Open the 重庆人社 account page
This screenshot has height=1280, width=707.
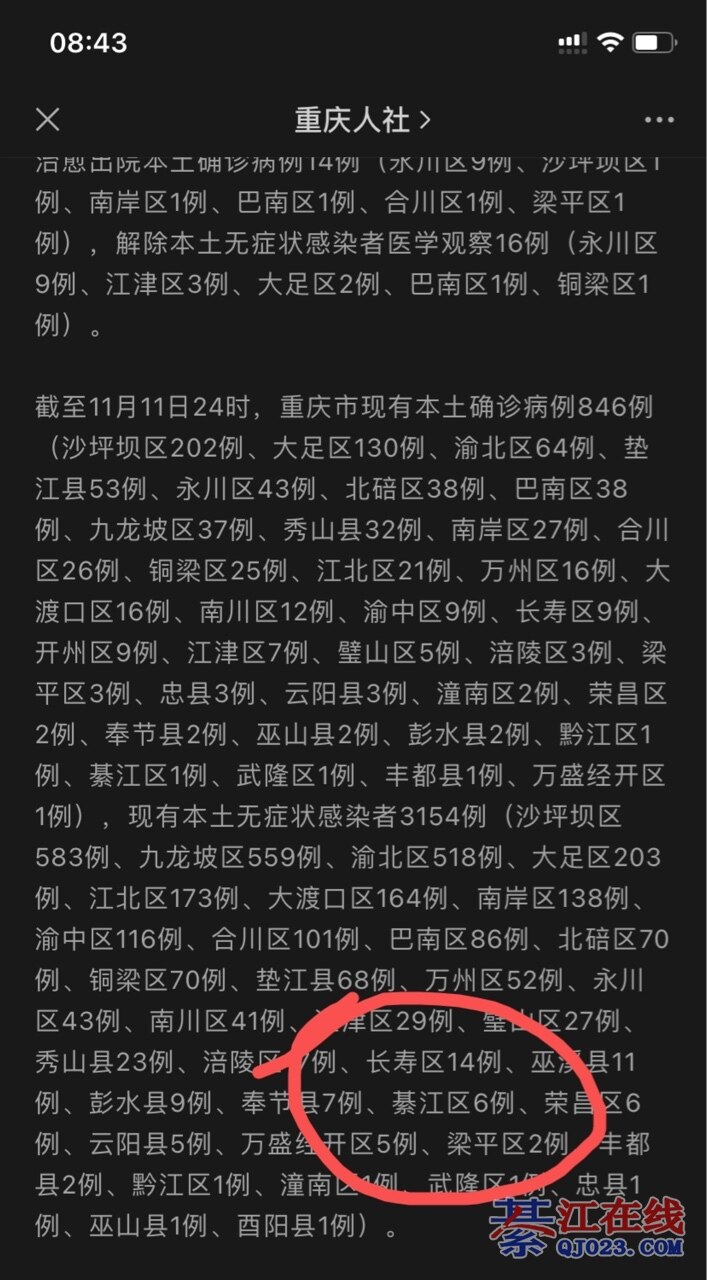[x=362, y=120]
